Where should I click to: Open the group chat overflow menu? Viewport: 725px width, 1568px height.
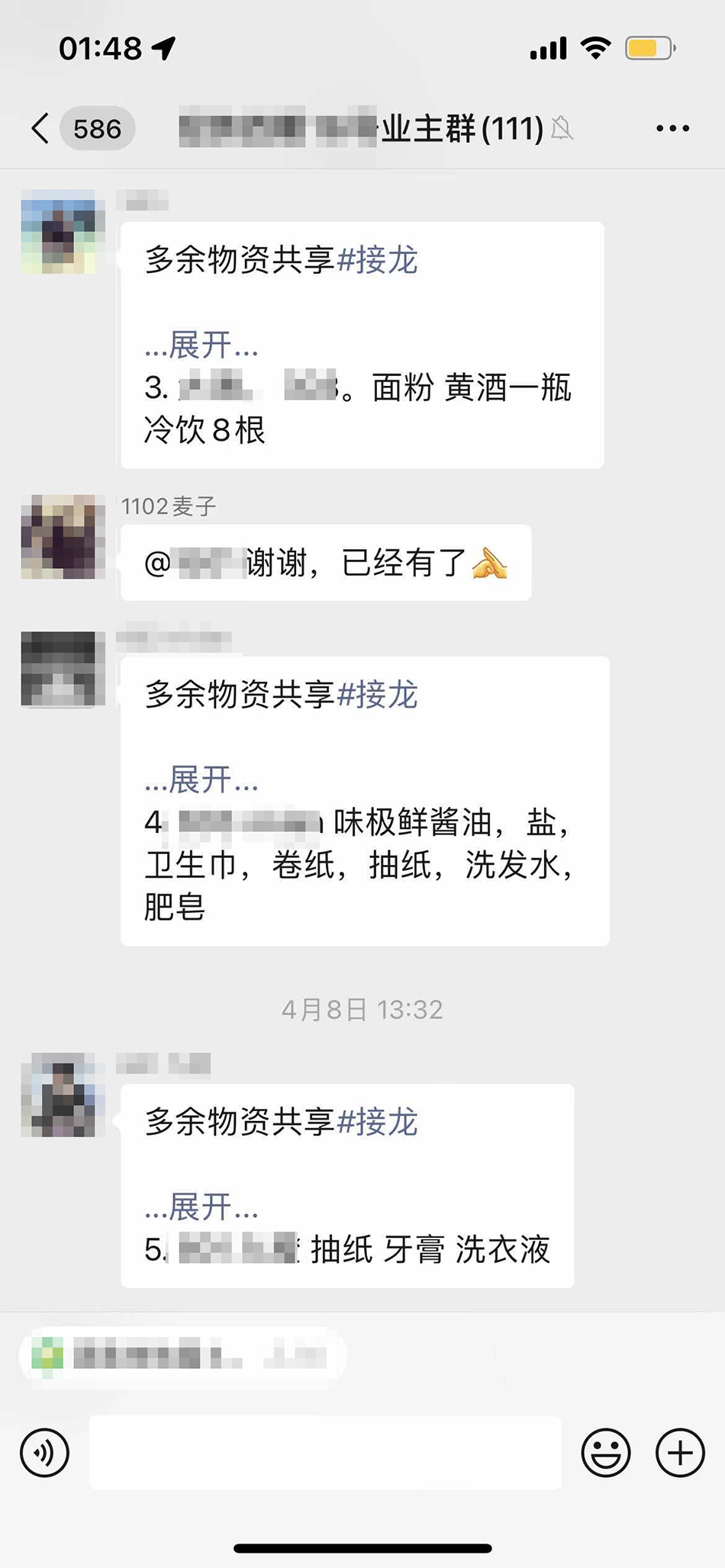(672, 128)
